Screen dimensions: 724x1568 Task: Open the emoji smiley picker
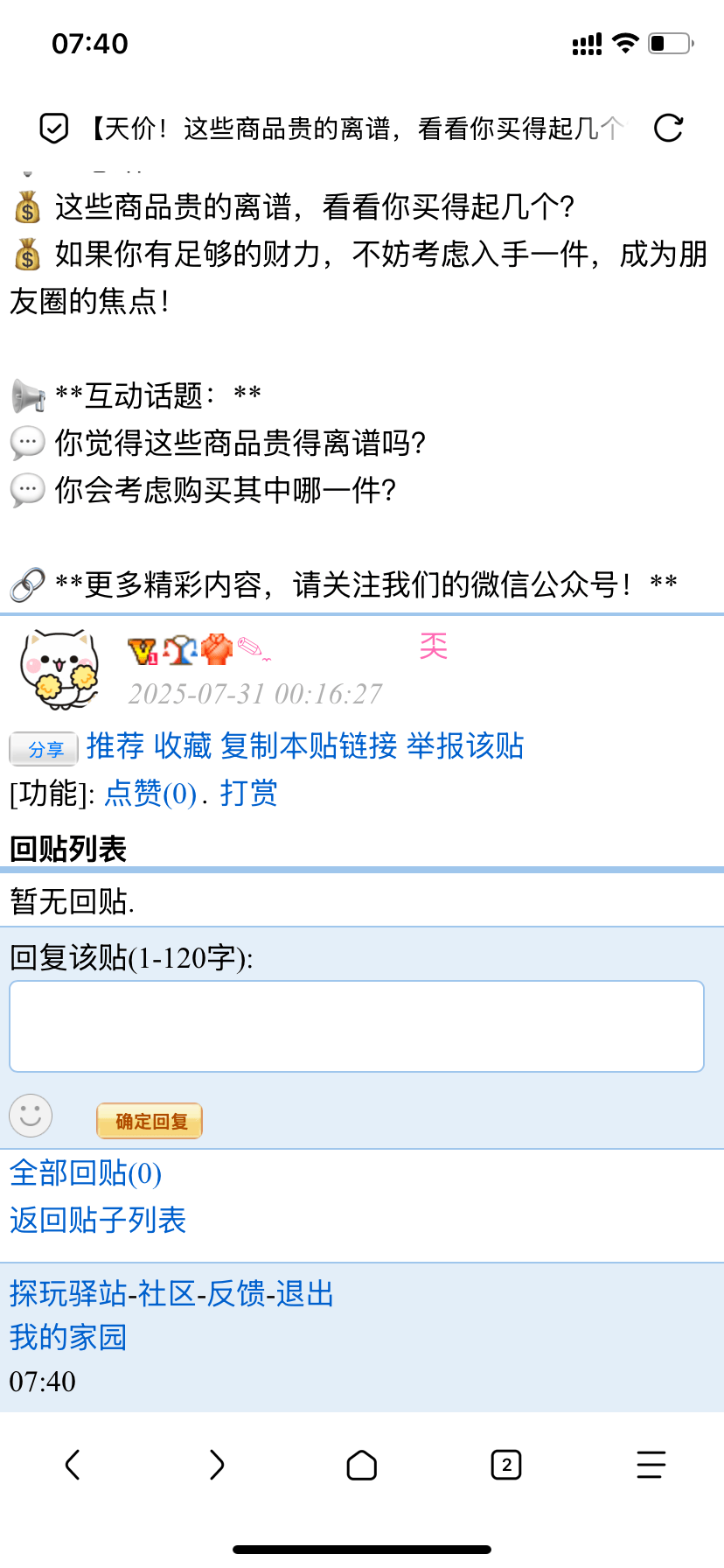click(31, 1116)
